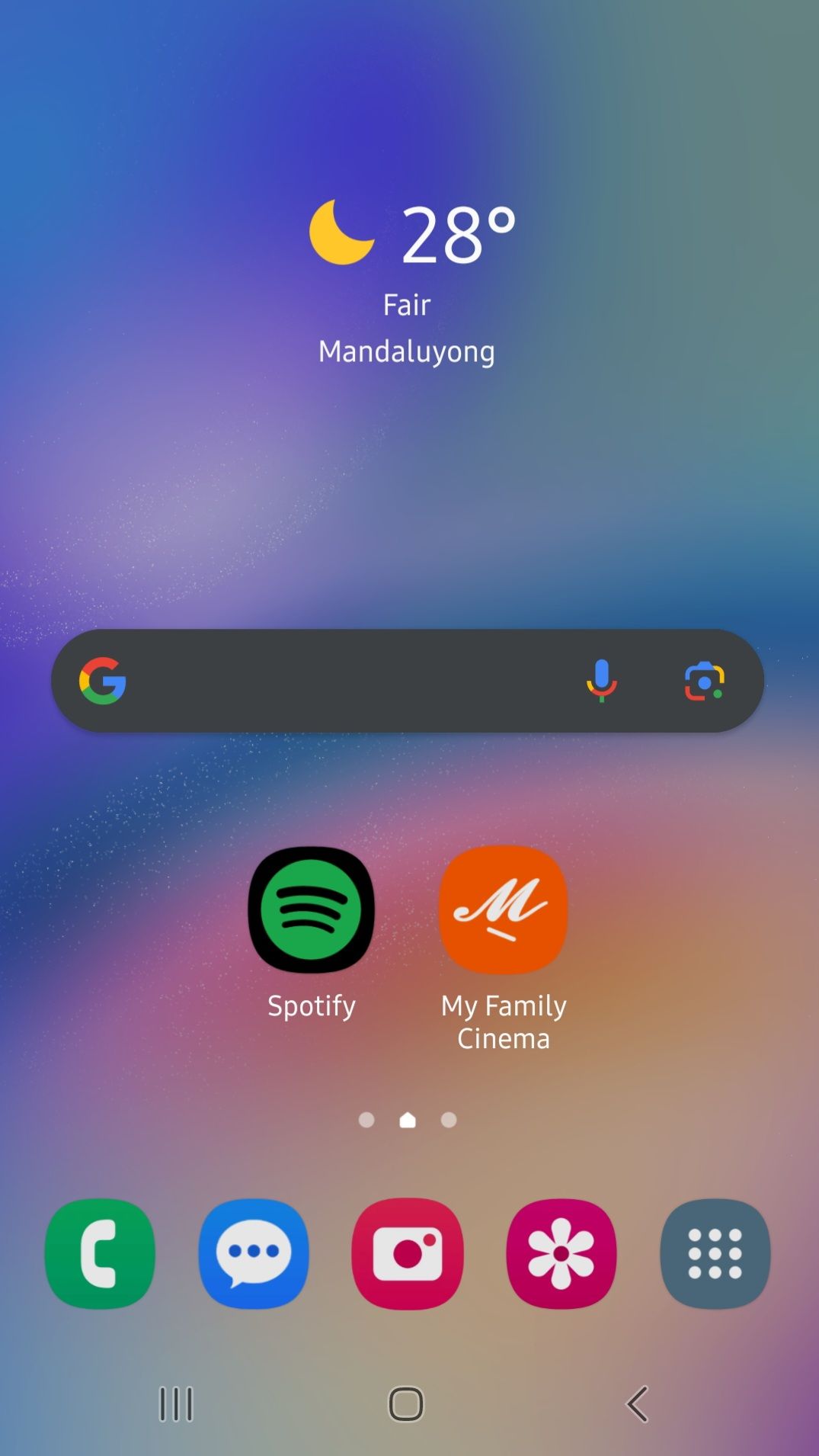
Task: Tap the Google G logo in search bar
Action: point(103,681)
